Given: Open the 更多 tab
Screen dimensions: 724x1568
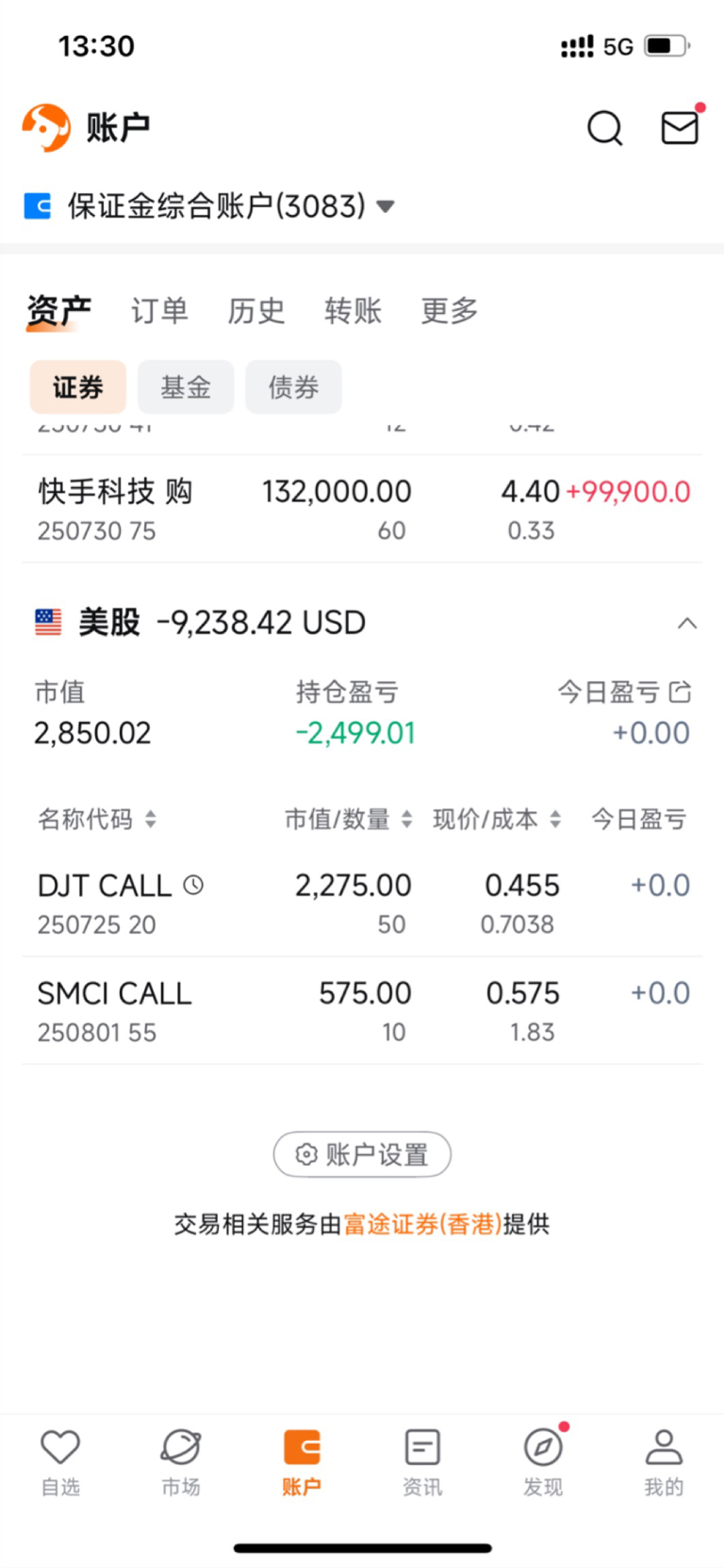Looking at the screenshot, I should [x=450, y=310].
